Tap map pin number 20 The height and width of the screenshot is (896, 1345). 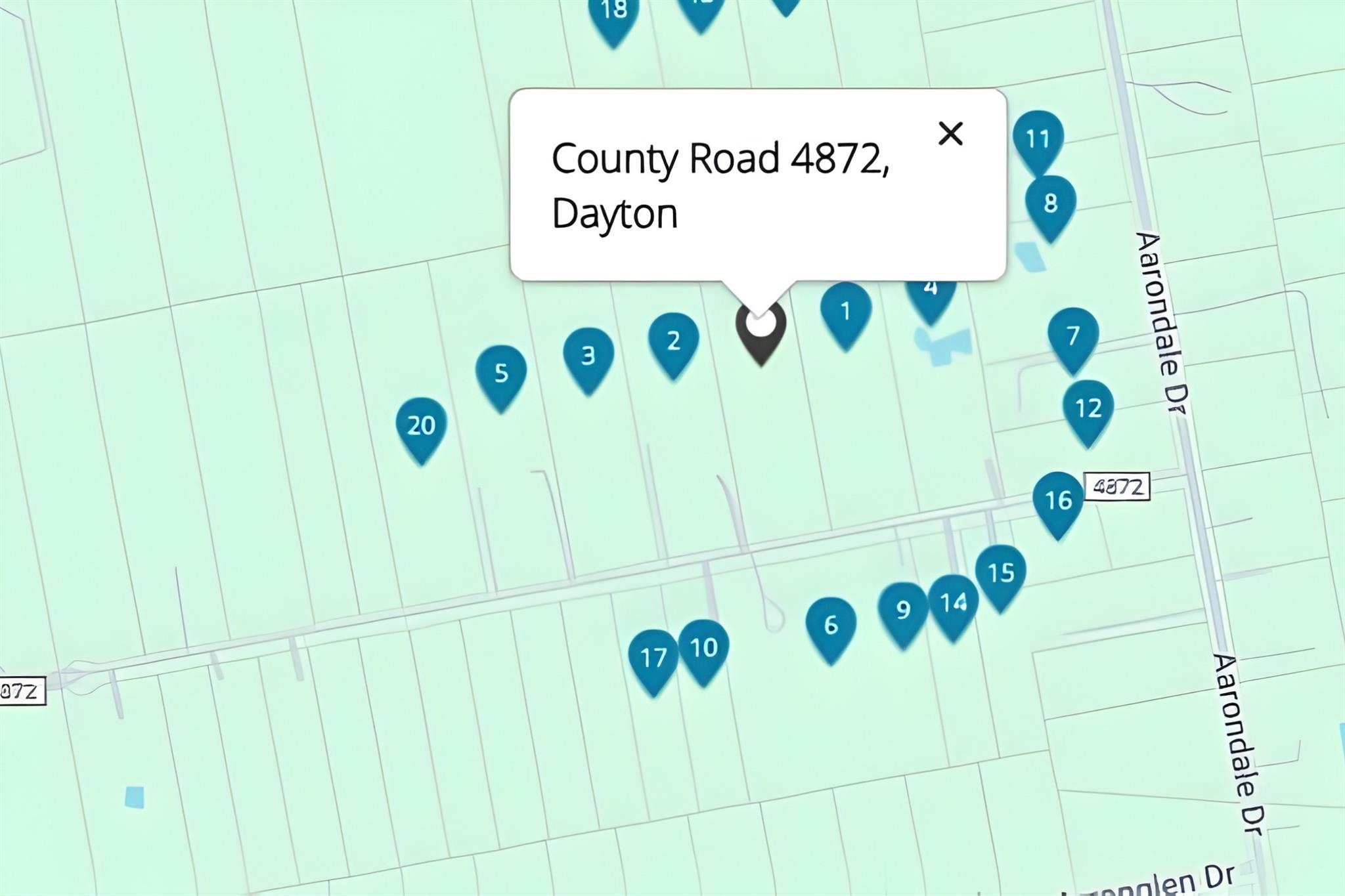(x=421, y=426)
